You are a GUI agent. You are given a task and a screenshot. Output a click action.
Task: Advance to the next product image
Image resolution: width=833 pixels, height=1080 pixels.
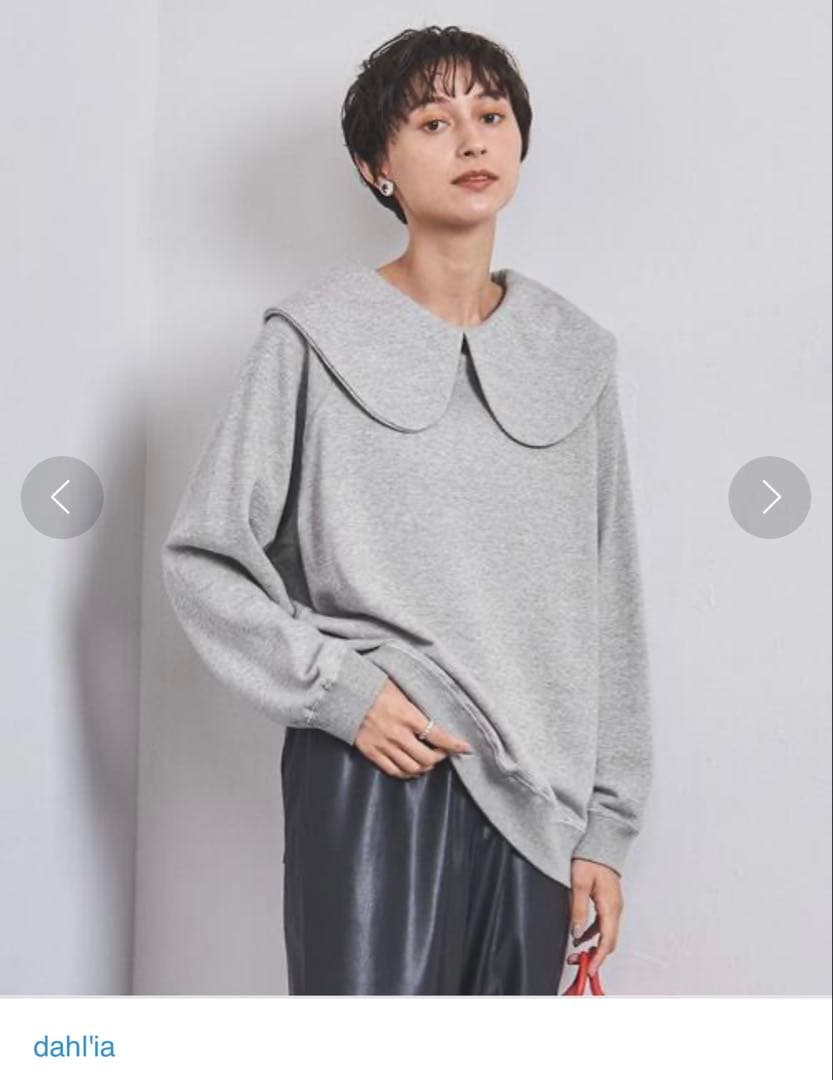click(769, 497)
